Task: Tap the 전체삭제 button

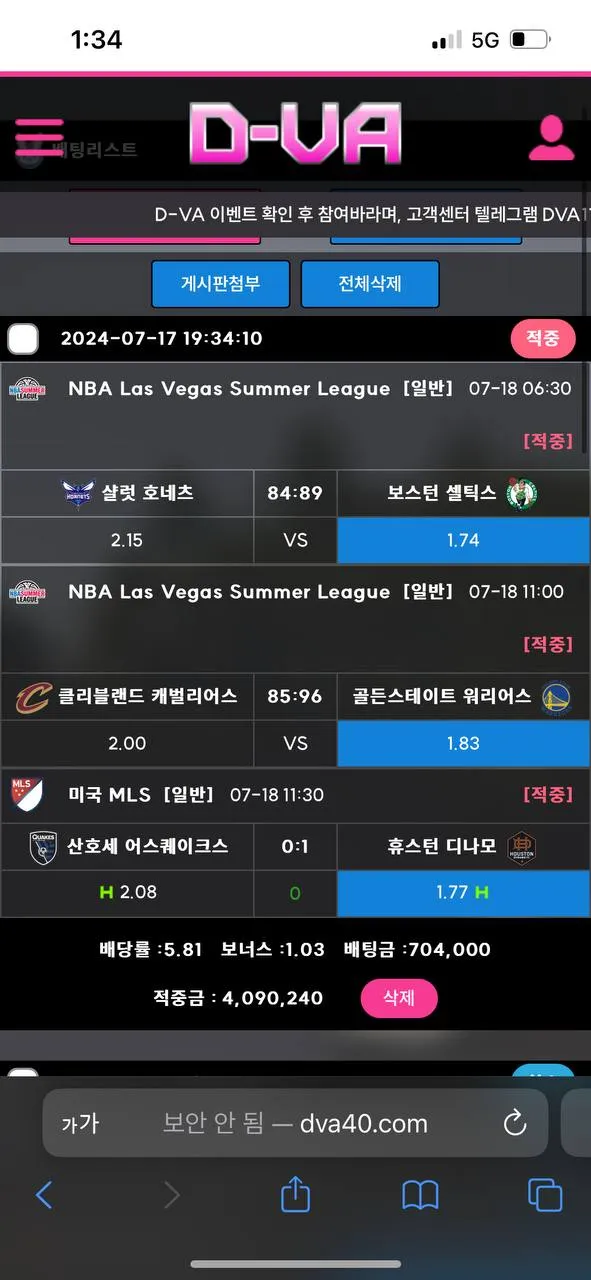Action: click(370, 284)
